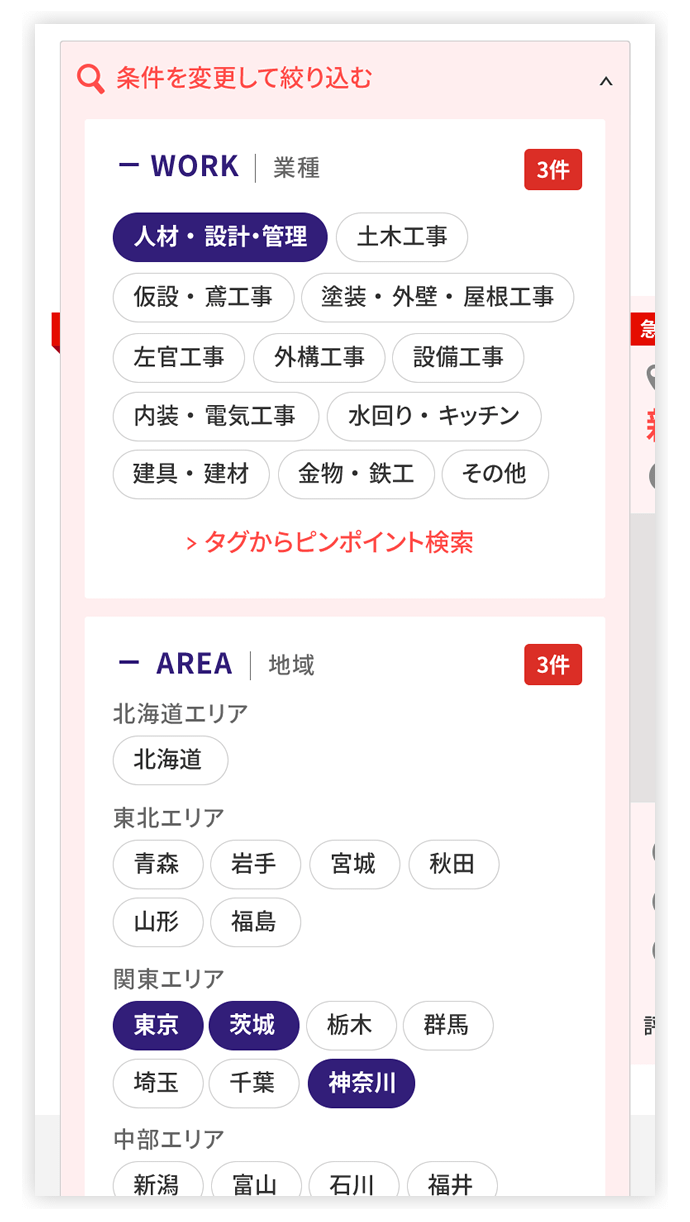Open タグからピンポイント検索 link
Image resolution: width=690 pixels, height=1222 pixels.
click(x=330, y=543)
